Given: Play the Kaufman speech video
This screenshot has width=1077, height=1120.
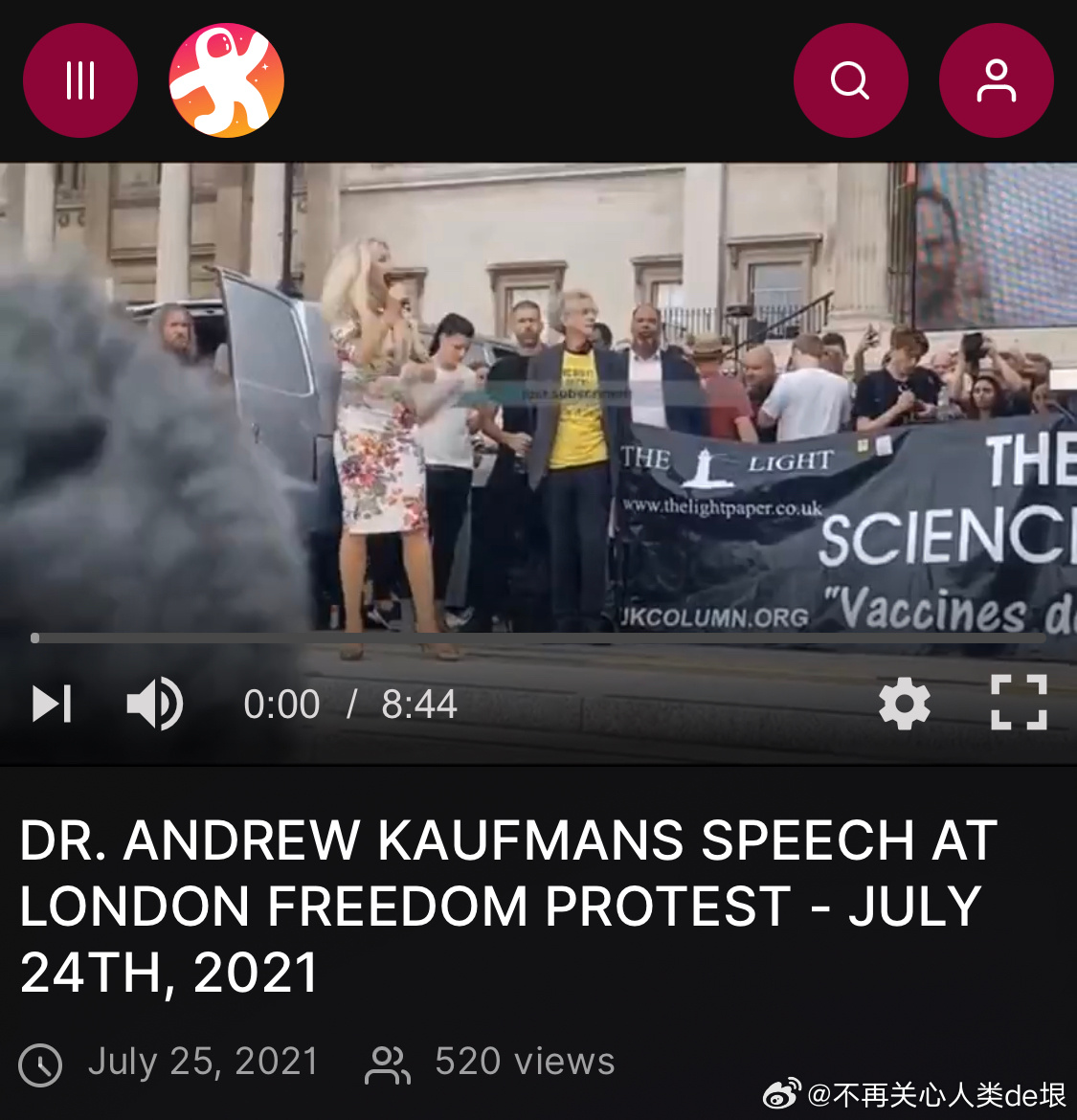Looking at the screenshot, I should [52, 704].
